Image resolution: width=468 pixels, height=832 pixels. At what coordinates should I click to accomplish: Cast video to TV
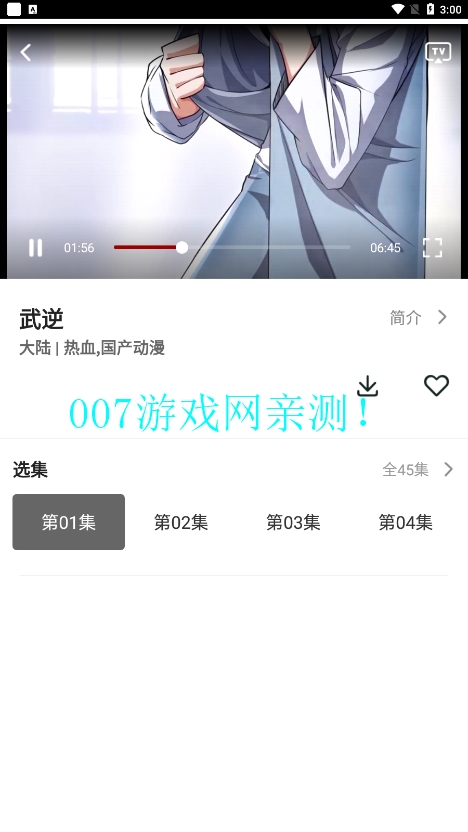[438, 53]
